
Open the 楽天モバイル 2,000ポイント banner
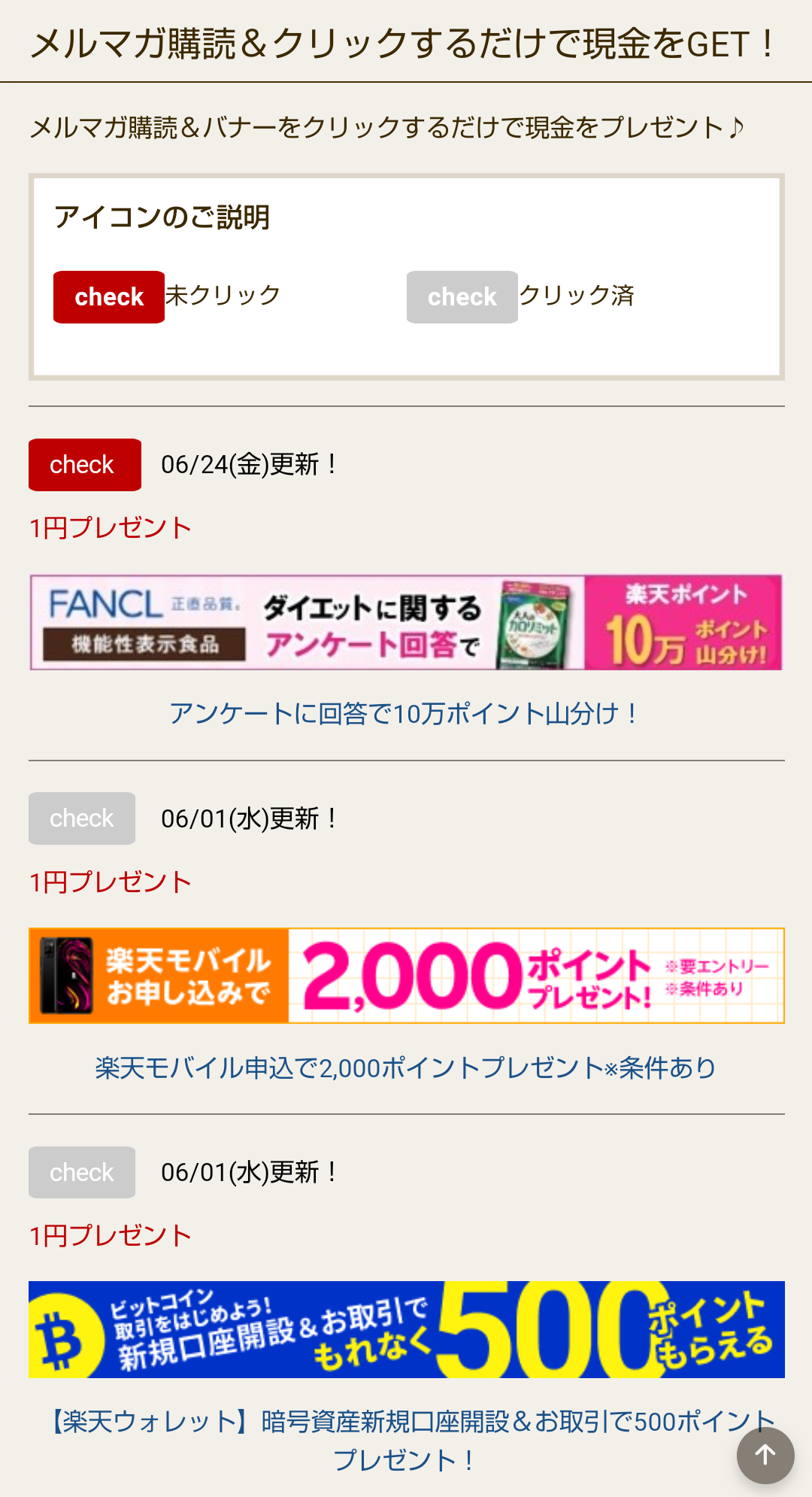406,976
